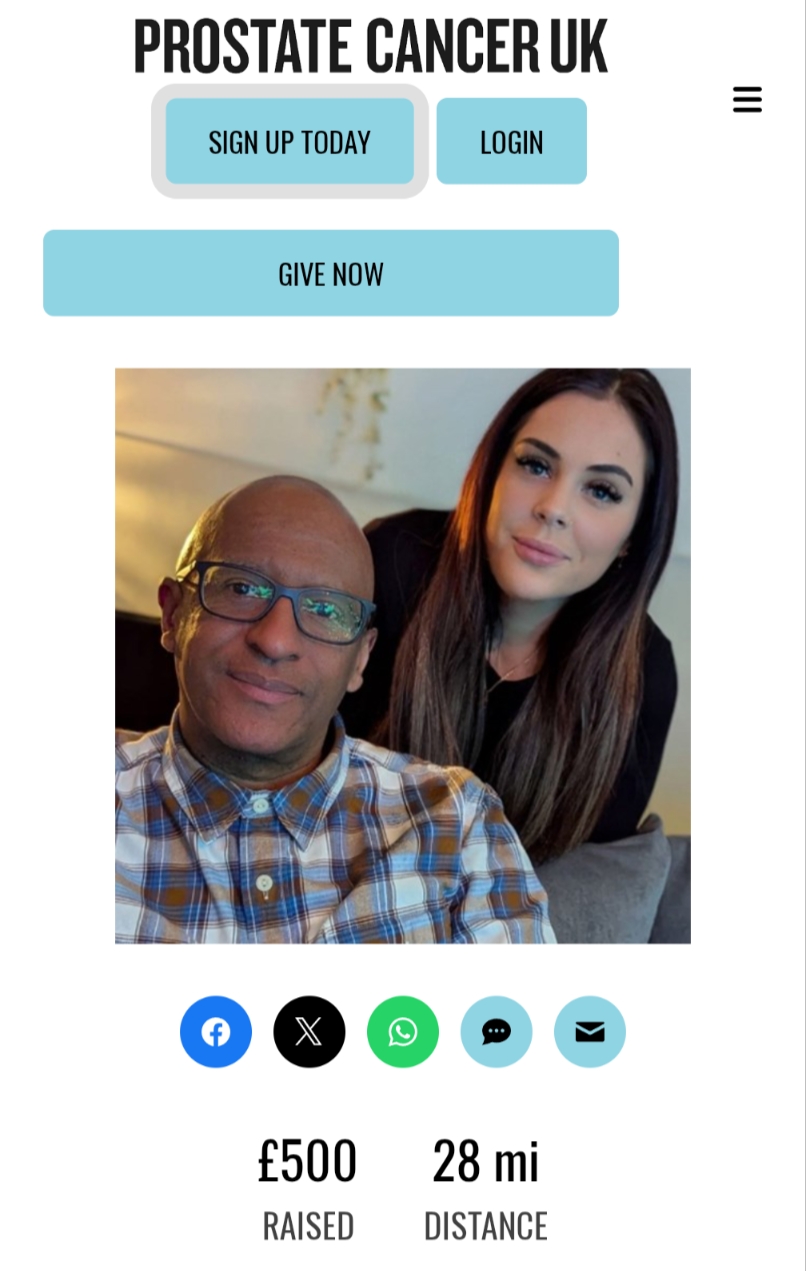This screenshot has height=1271, width=806.
Task: Share the page on X
Action: 309,1031
